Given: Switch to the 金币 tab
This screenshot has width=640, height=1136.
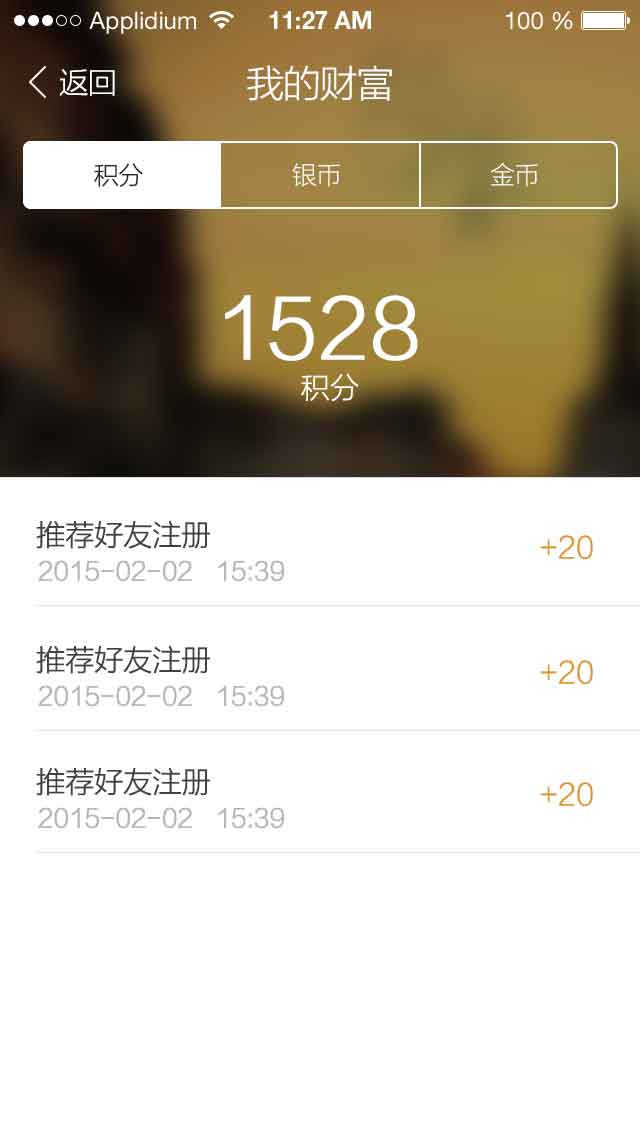Looking at the screenshot, I should click(x=517, y=175).
